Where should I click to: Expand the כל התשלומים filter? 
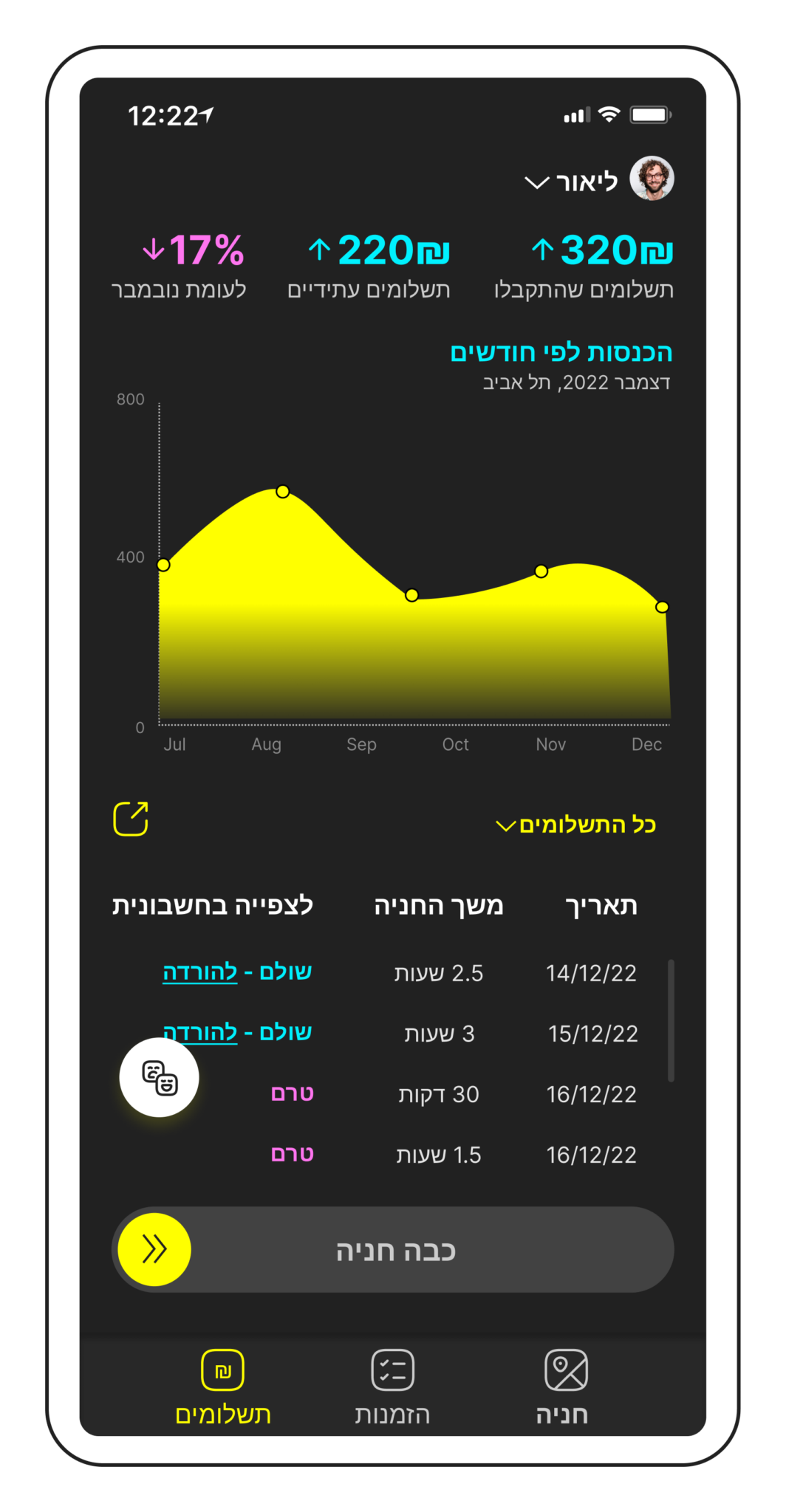click(575, 825)
